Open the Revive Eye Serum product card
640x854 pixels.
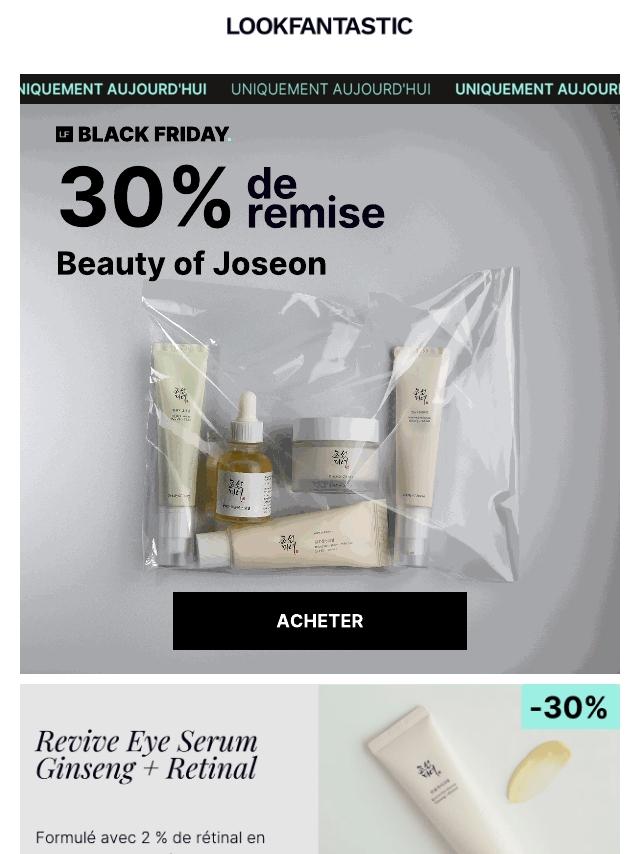320,769
